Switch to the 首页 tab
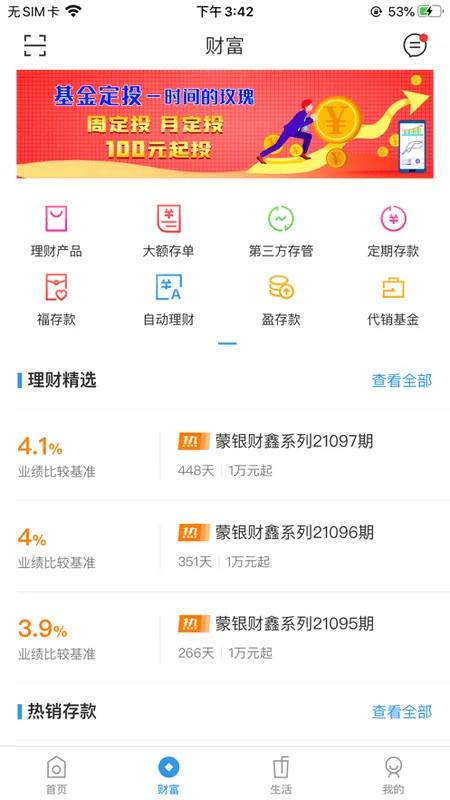Image resolution: width=450 pixels, height=800 pixels. [x=56, y=774]
